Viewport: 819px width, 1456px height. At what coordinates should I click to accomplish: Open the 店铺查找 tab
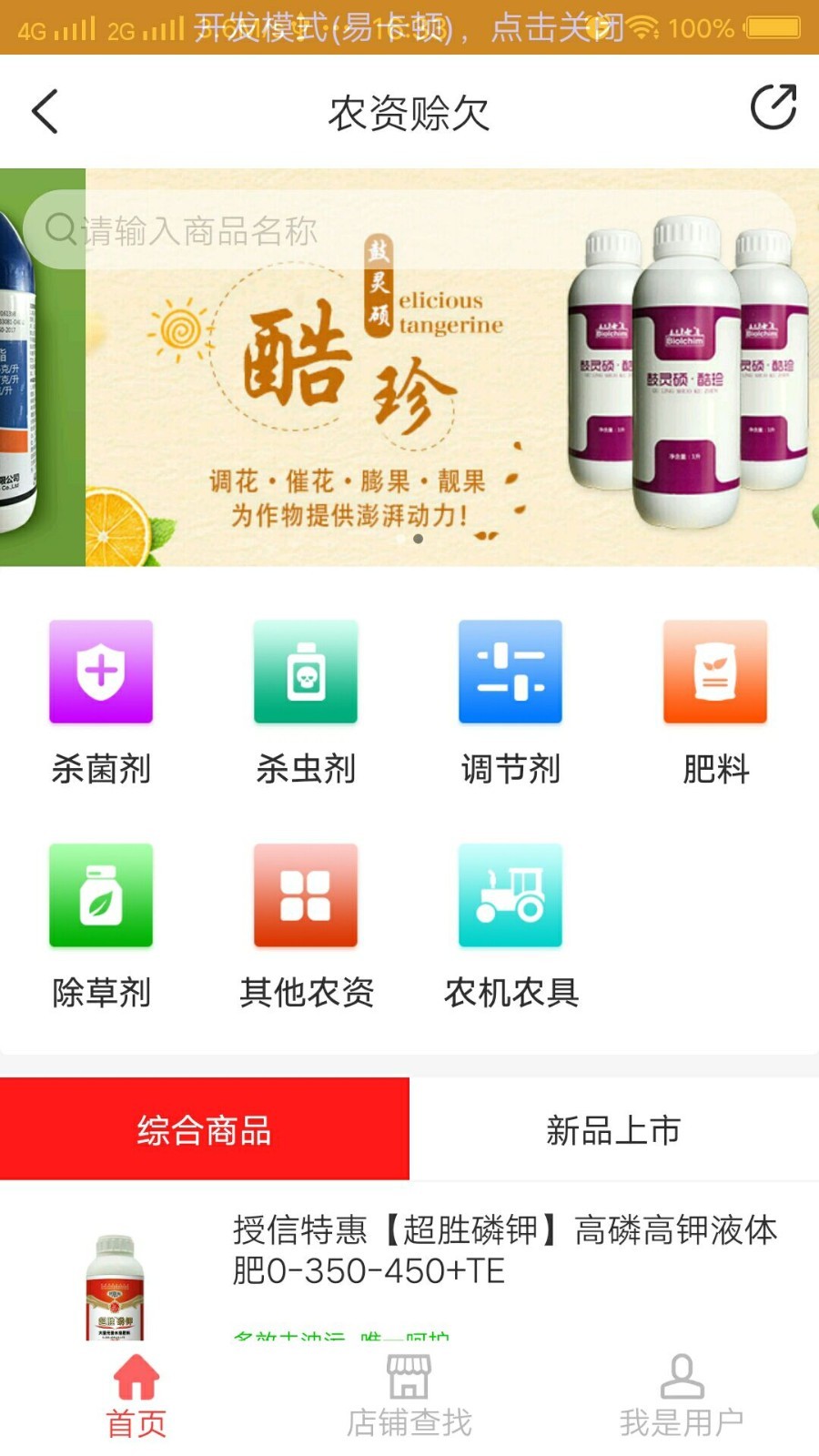pyautogui.click(x=409, y=1396)
